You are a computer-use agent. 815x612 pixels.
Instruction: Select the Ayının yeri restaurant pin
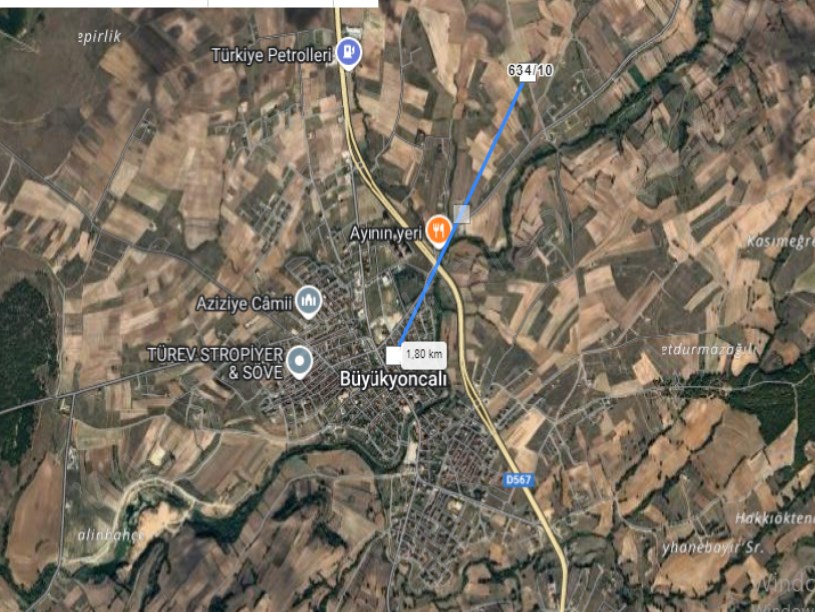click(438, 230)
